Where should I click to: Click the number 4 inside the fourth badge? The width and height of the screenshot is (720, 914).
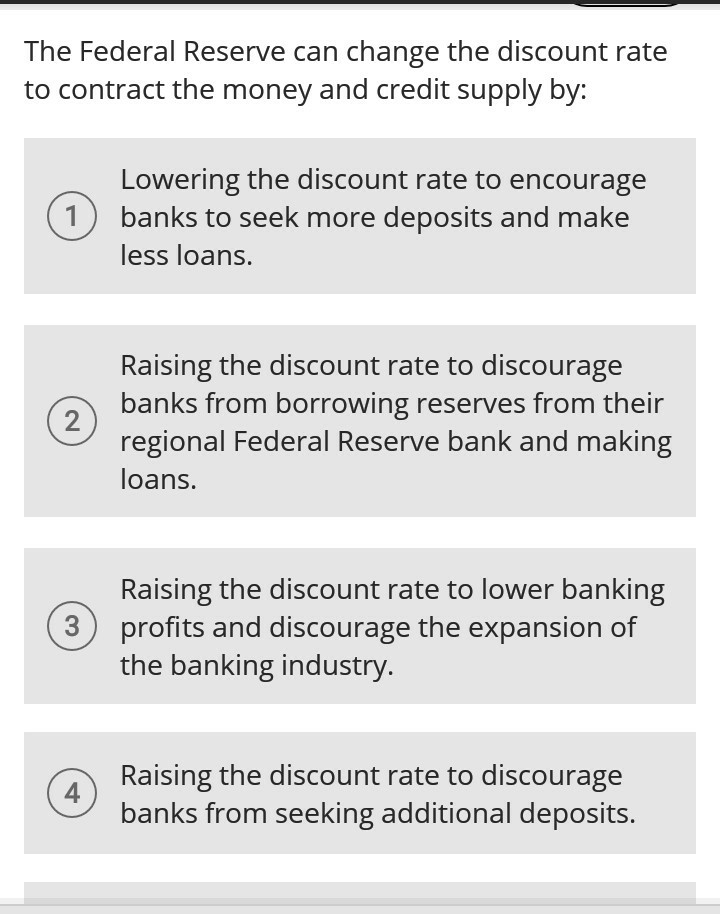(71, 793)
